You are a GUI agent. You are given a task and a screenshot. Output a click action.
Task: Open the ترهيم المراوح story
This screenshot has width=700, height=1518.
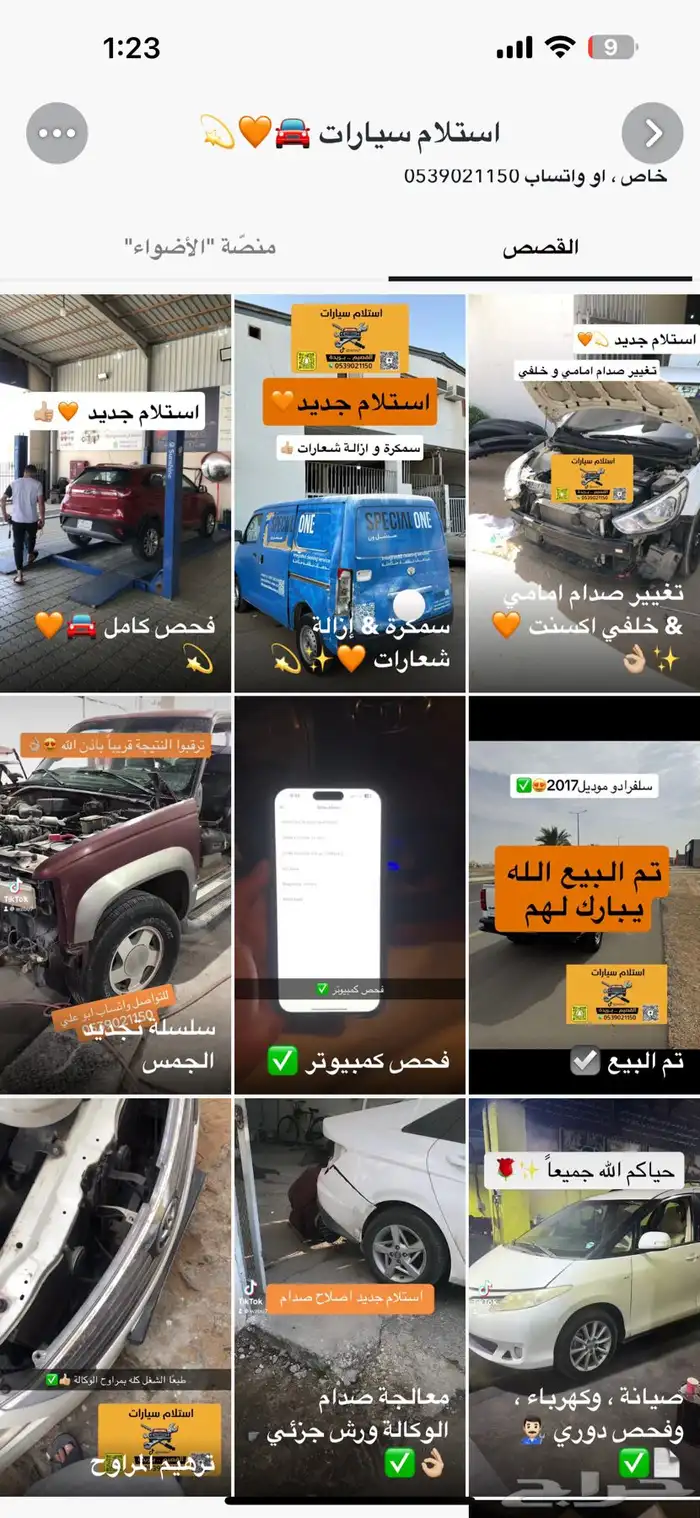115,1297
